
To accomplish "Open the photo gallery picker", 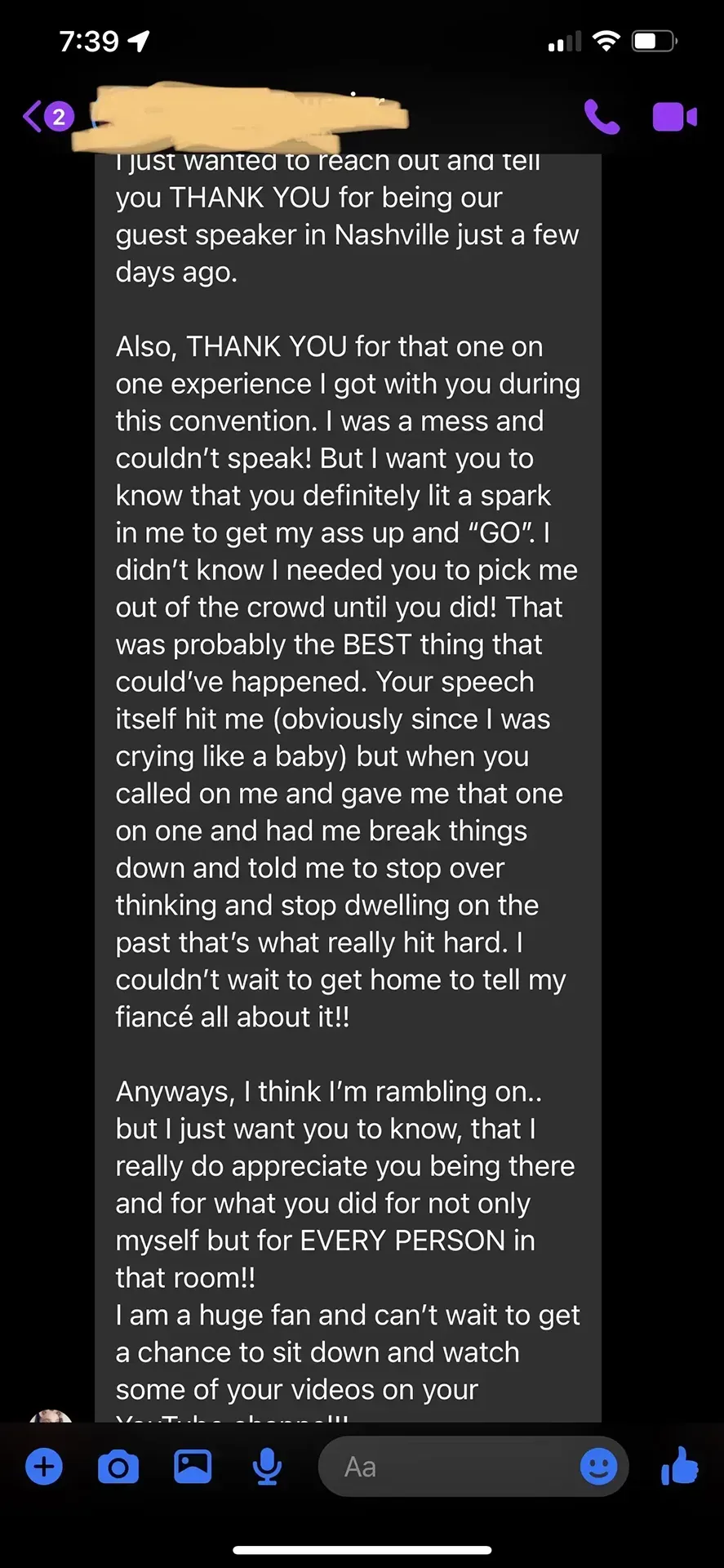I will click(193, 1467).
